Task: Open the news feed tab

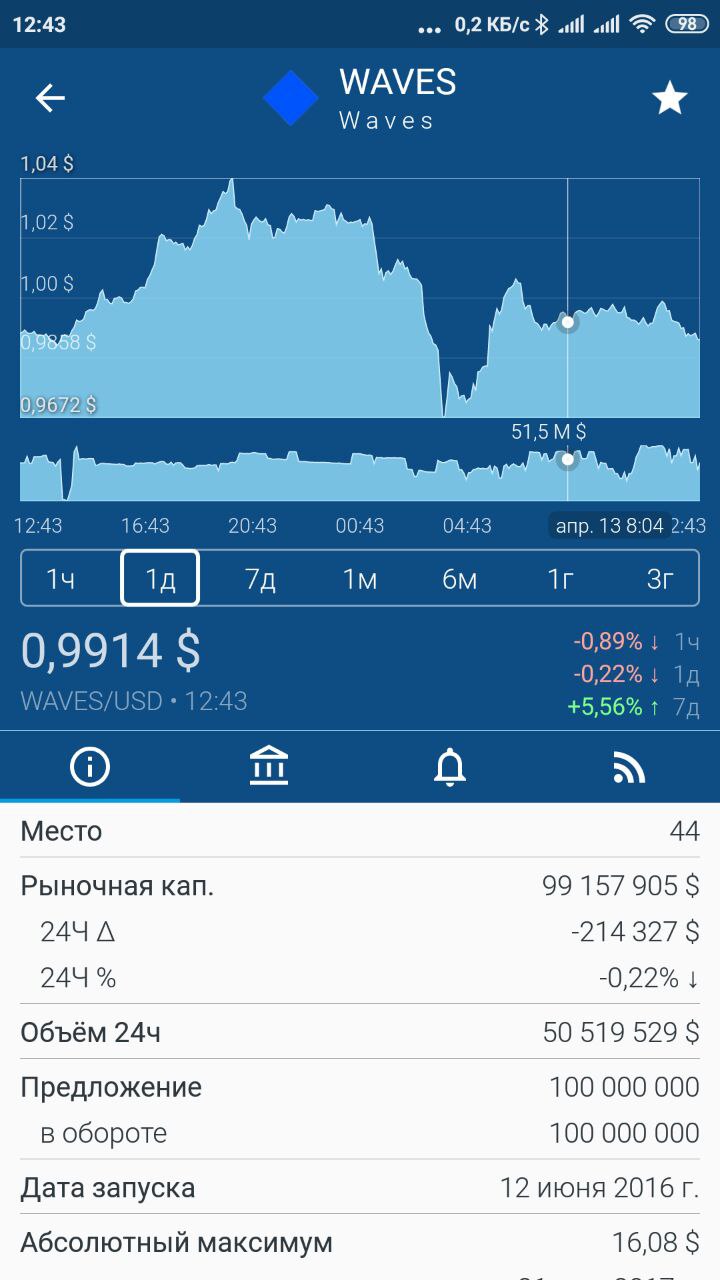Action: coord(629,767)
